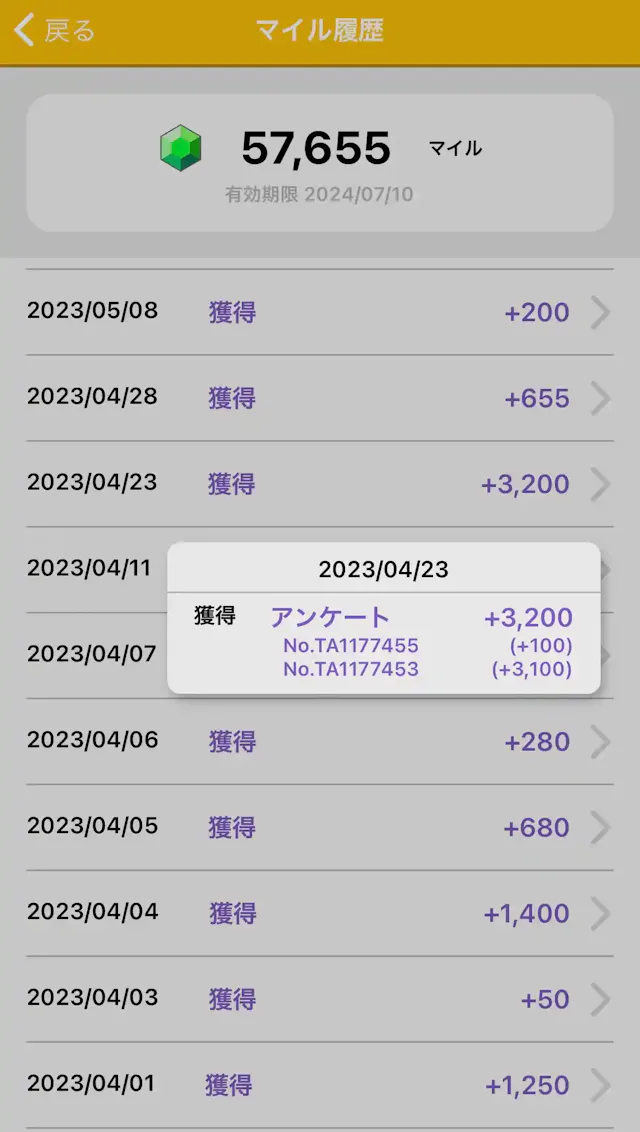This screenshot has width=640, height=1132.
Task: Open the 2023/04/01 +1,250 mile entry
Action: click(x=319, y=1085)
